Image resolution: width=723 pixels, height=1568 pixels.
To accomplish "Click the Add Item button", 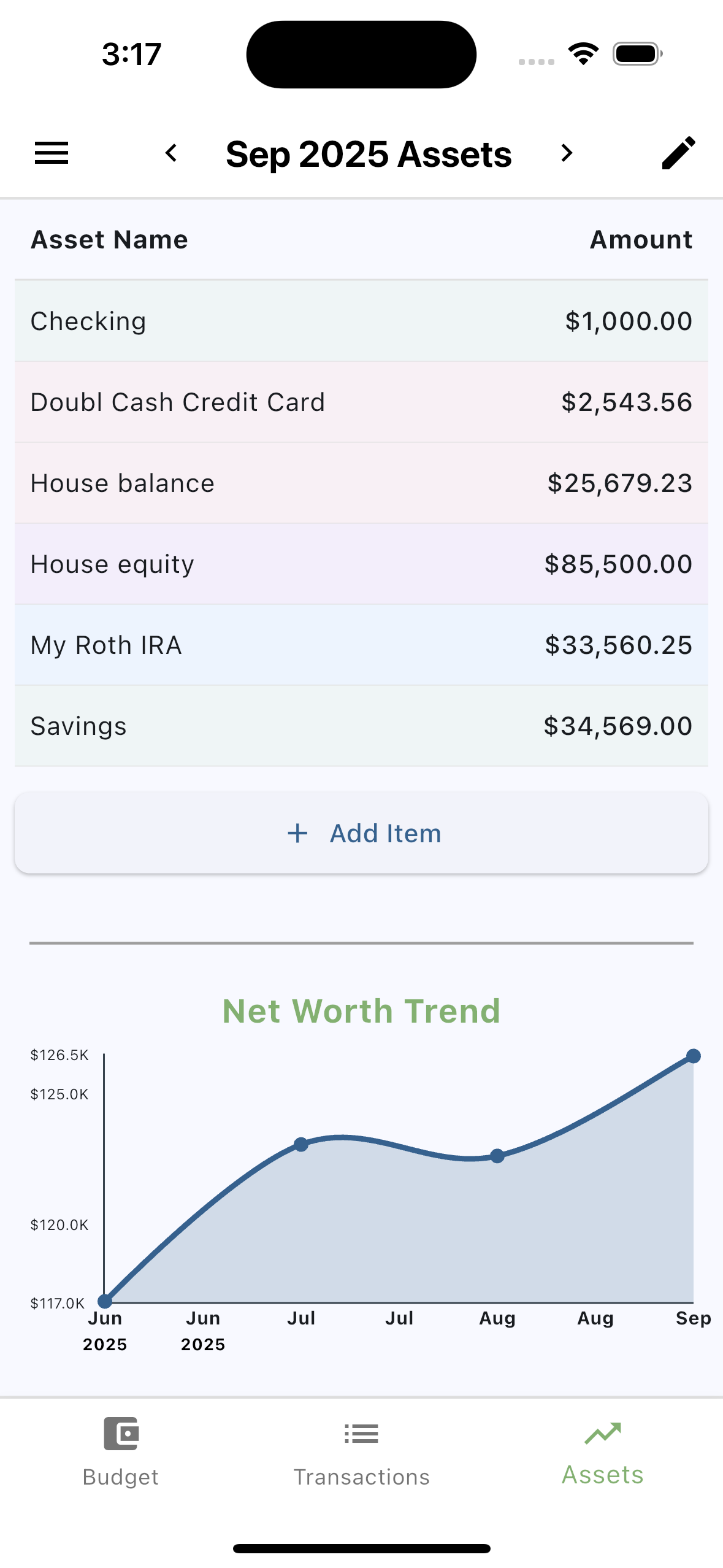I will pos(361,832).
